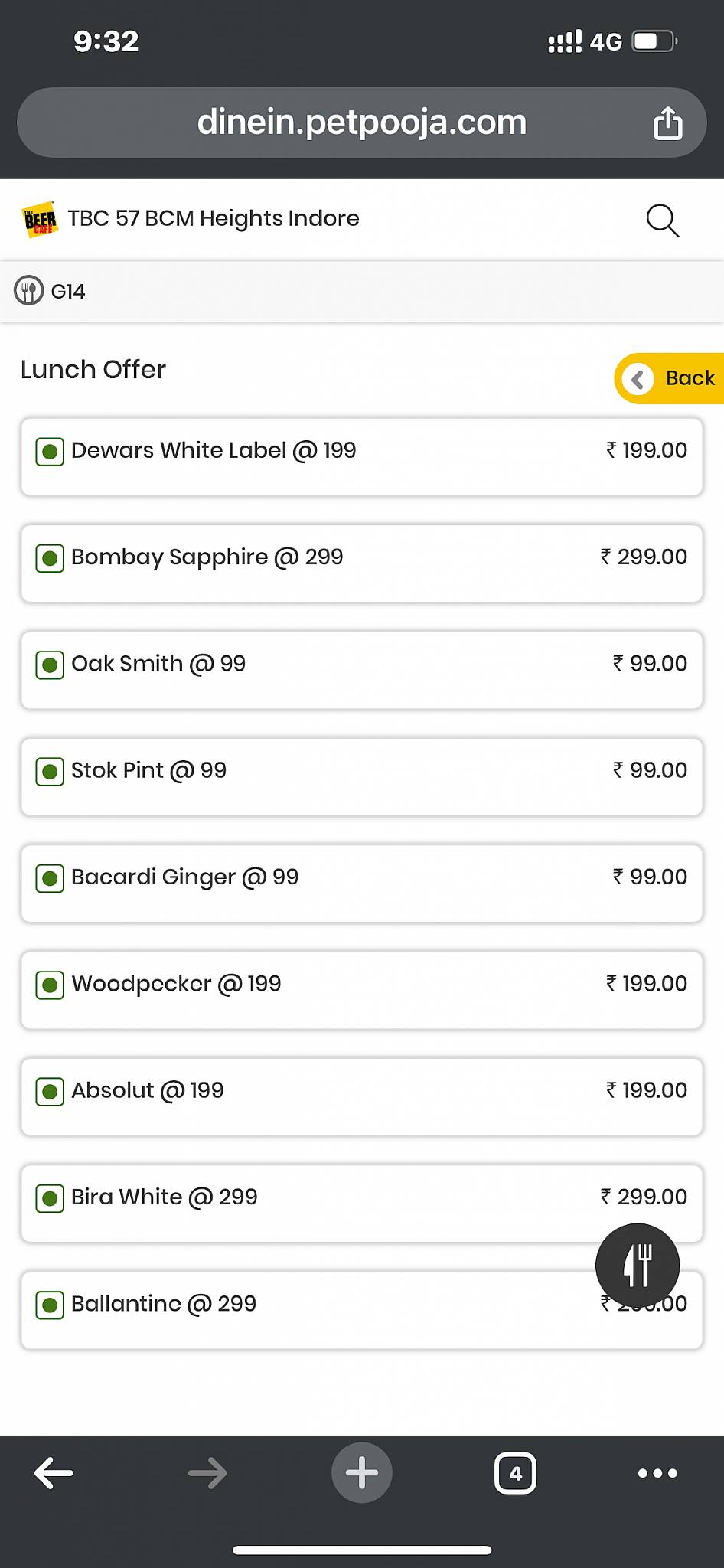Tap the restaurant name TBC 57 BCM Heights Indore

pos(214,218)
